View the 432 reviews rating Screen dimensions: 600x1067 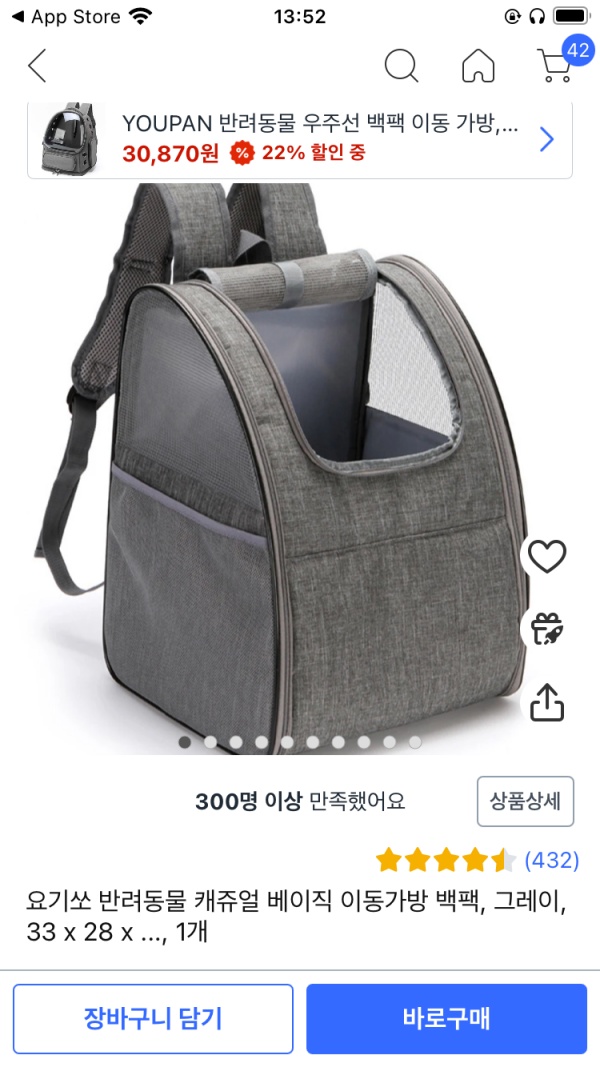coord(477,860)
